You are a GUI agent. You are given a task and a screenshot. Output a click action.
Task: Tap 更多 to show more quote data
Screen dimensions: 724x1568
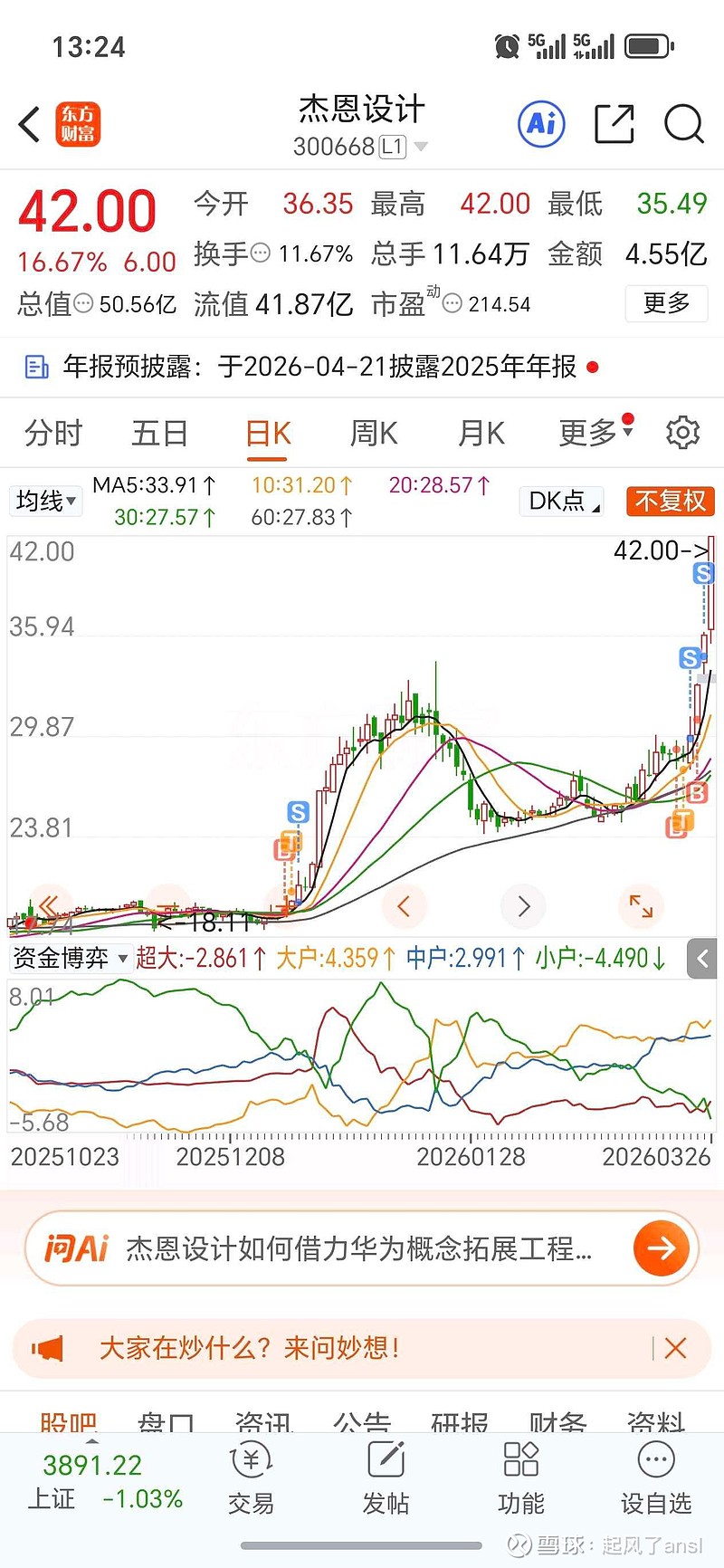pyautogui.click(x=666, y=303)
